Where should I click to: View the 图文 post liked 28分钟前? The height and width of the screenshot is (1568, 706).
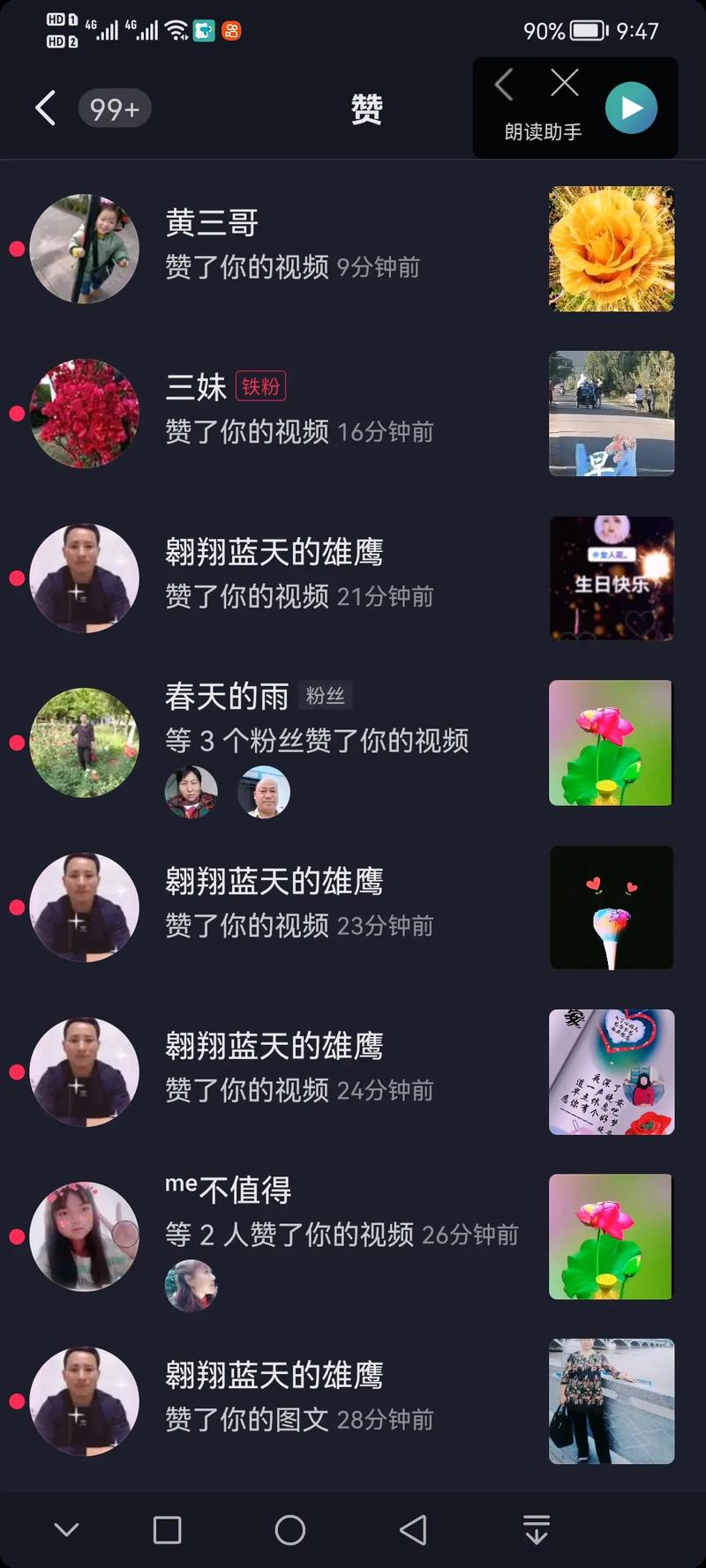611,1400
